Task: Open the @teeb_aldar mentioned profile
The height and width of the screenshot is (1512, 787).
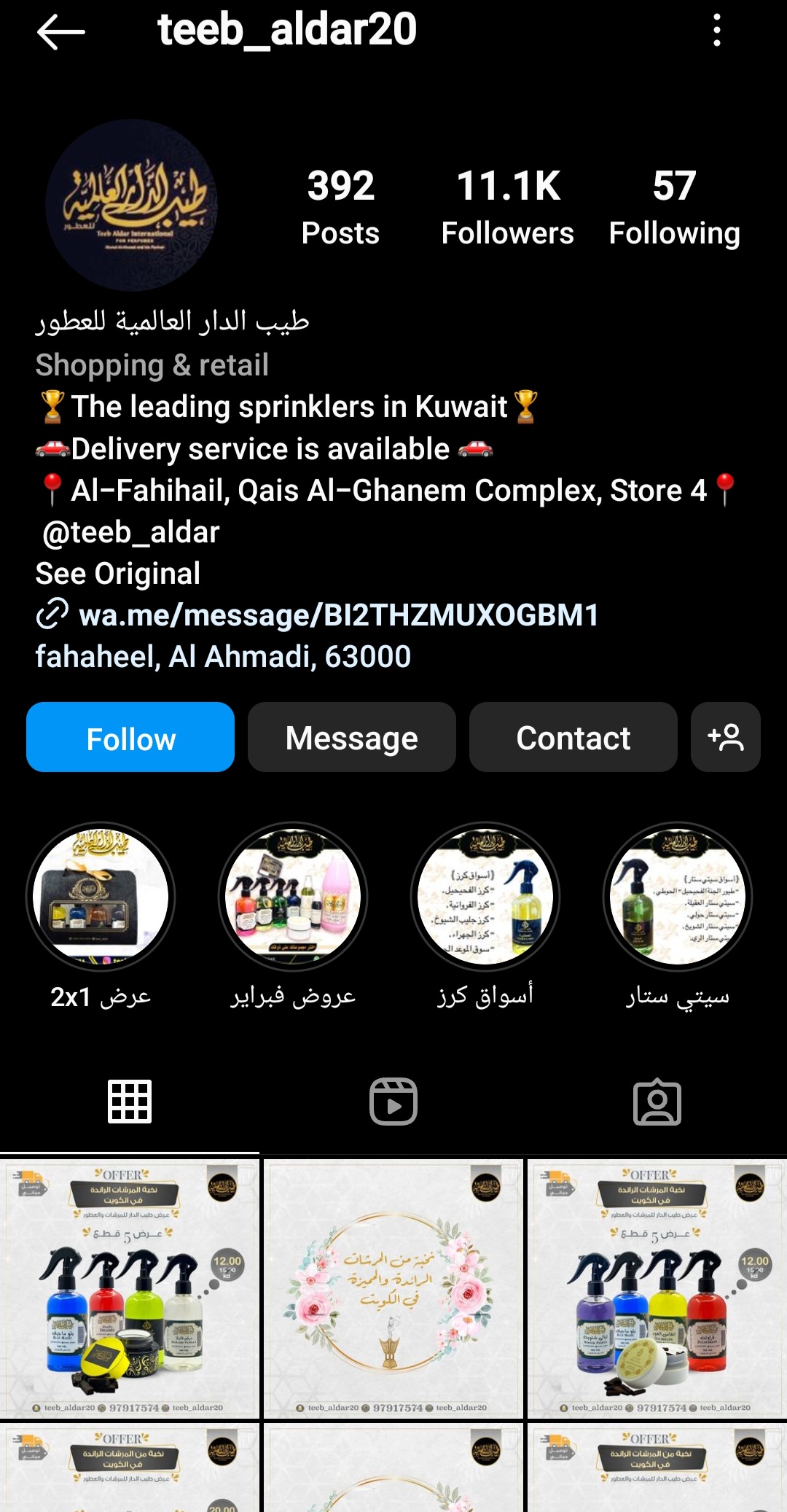Action: [x=131, y=532]
